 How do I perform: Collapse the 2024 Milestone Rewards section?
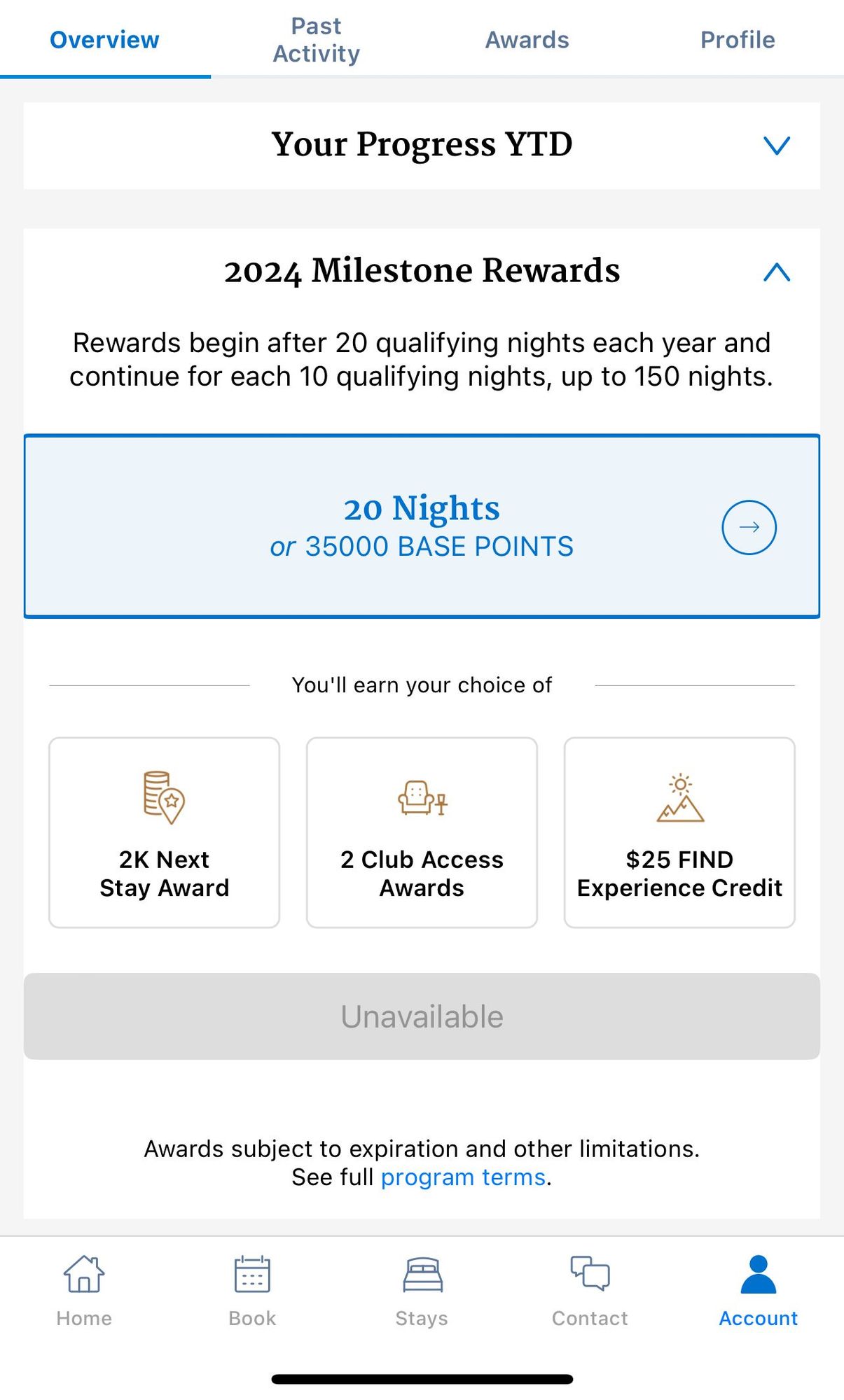point(777,272)
